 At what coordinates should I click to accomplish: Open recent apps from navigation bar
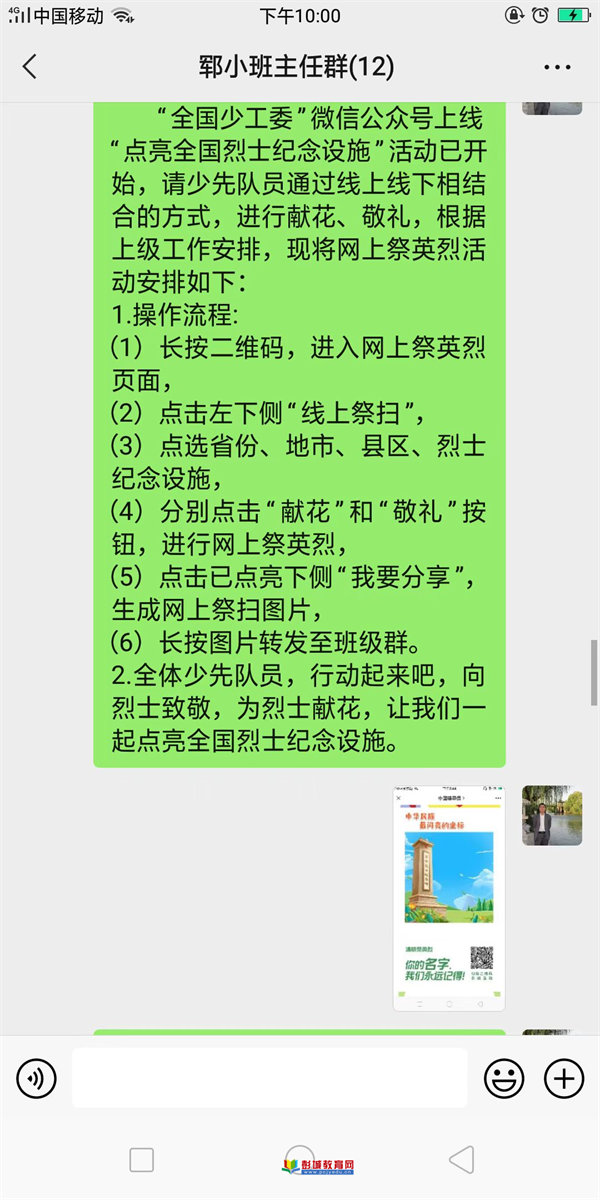(142, 1160)
